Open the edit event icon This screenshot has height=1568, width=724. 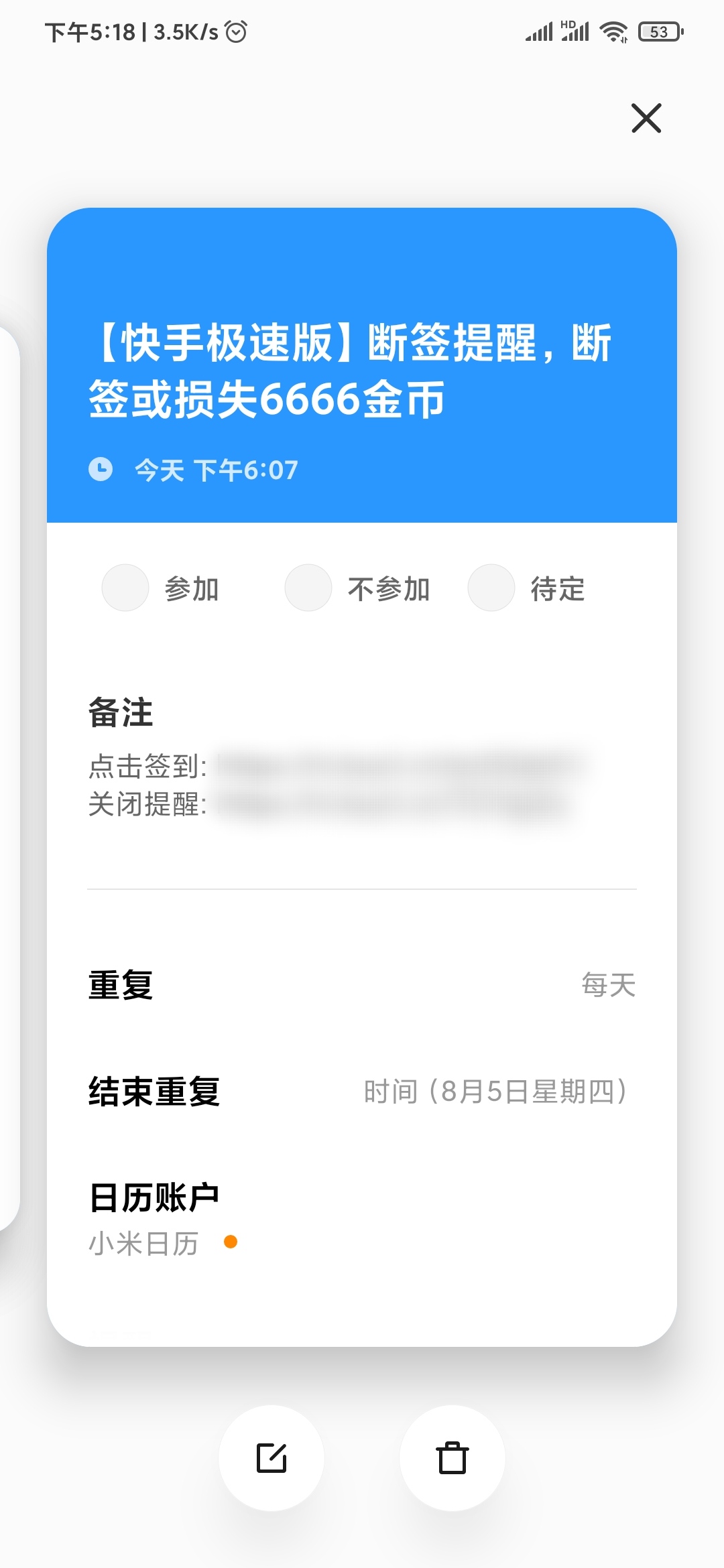pyautogui.click(x=271, y=1457)
